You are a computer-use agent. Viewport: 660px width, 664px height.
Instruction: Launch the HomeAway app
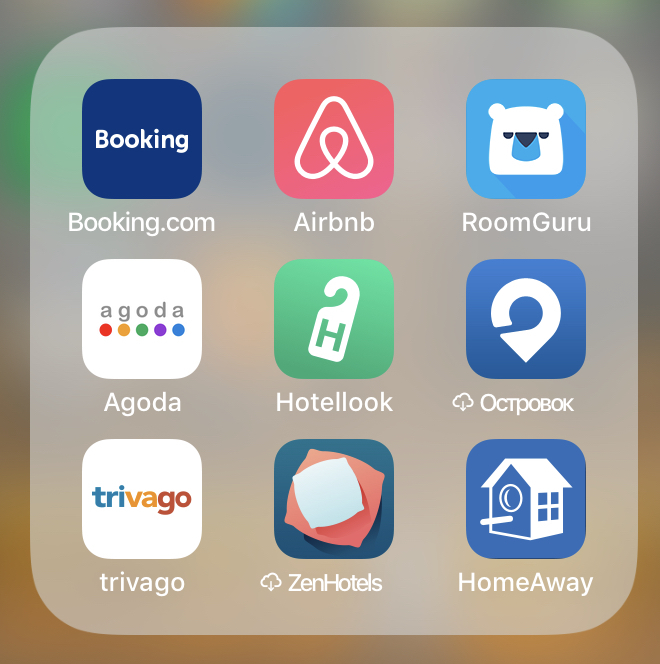coord(526,499)
